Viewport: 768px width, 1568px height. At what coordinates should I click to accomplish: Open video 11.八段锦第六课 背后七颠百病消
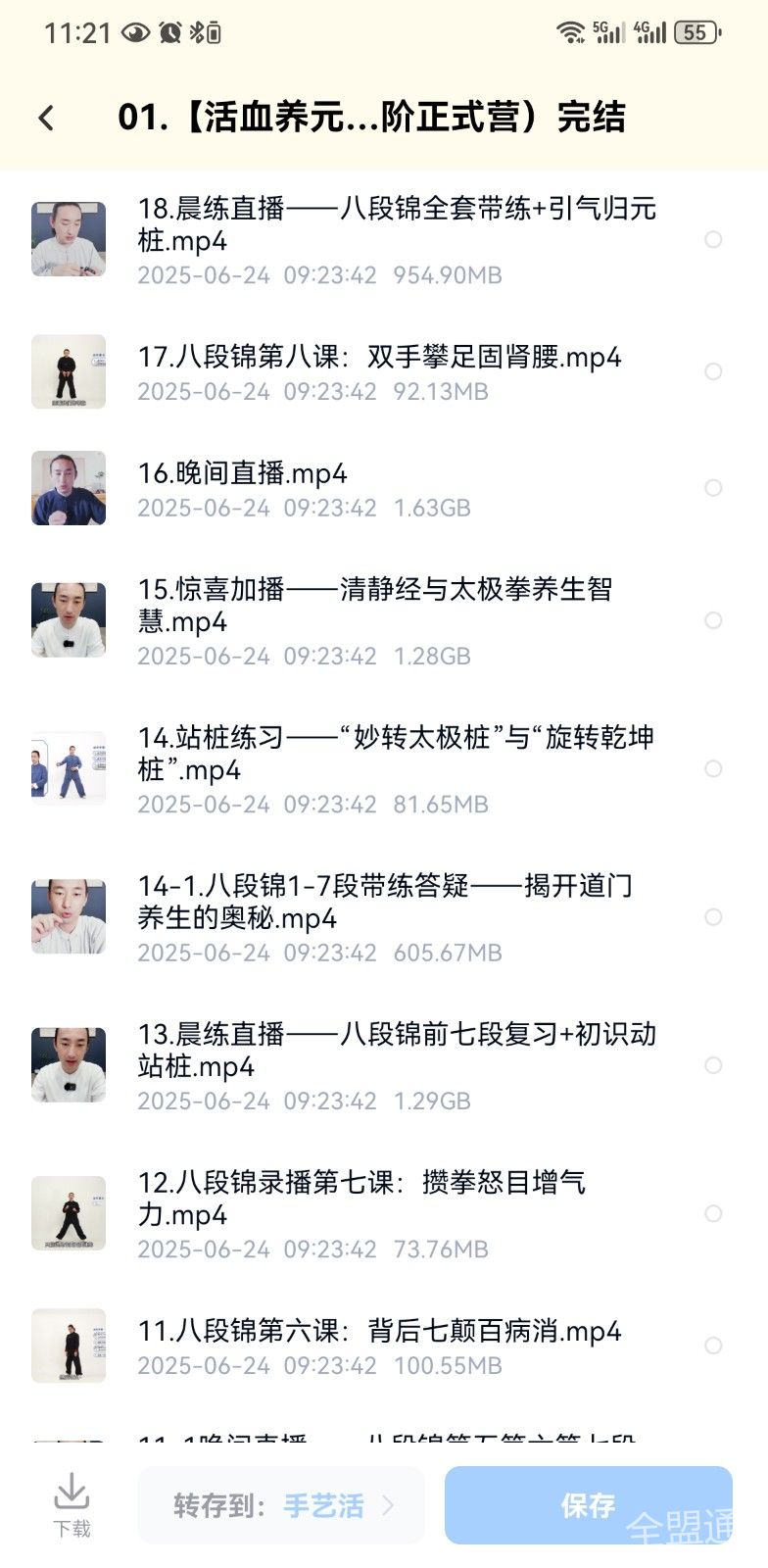tap(379, 1331)
